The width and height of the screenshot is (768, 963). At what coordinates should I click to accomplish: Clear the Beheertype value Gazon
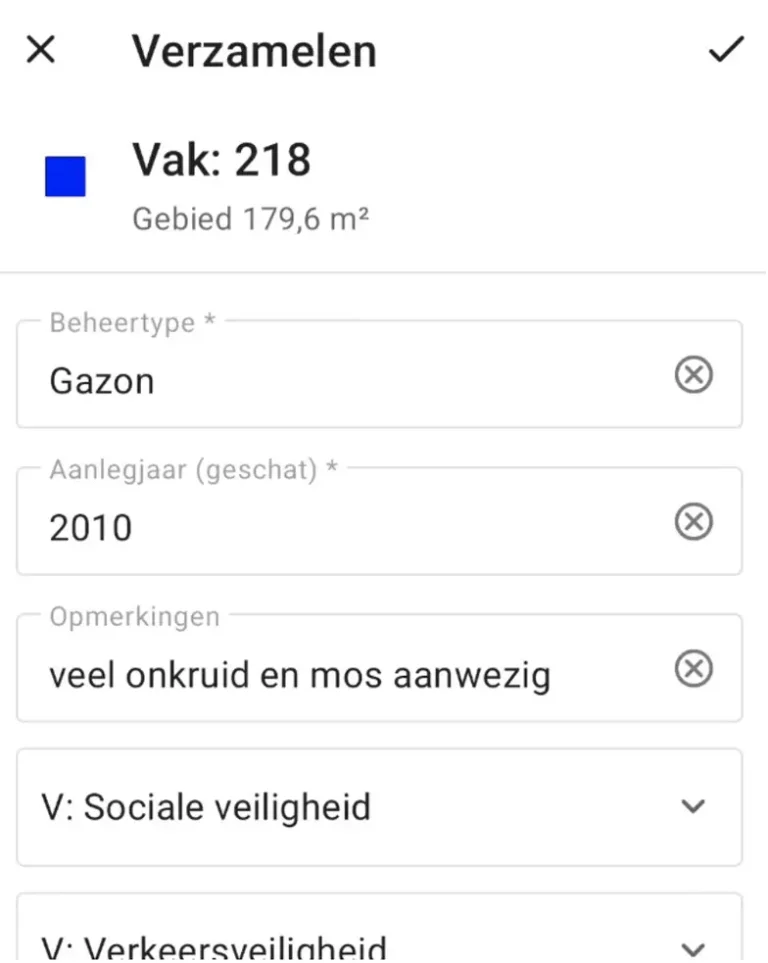tap(693, 375)
